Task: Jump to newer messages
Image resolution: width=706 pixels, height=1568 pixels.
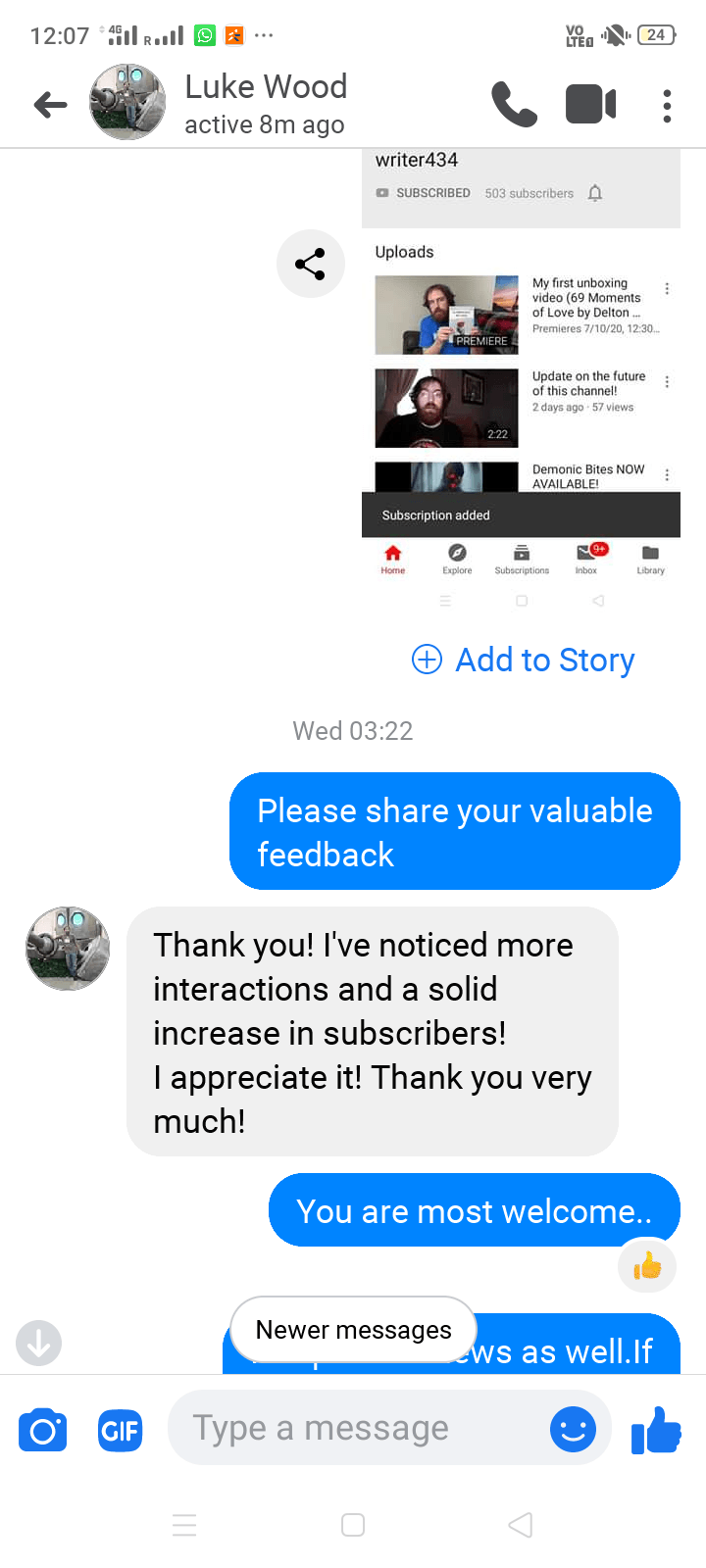Action: (x=353, y=1330)
